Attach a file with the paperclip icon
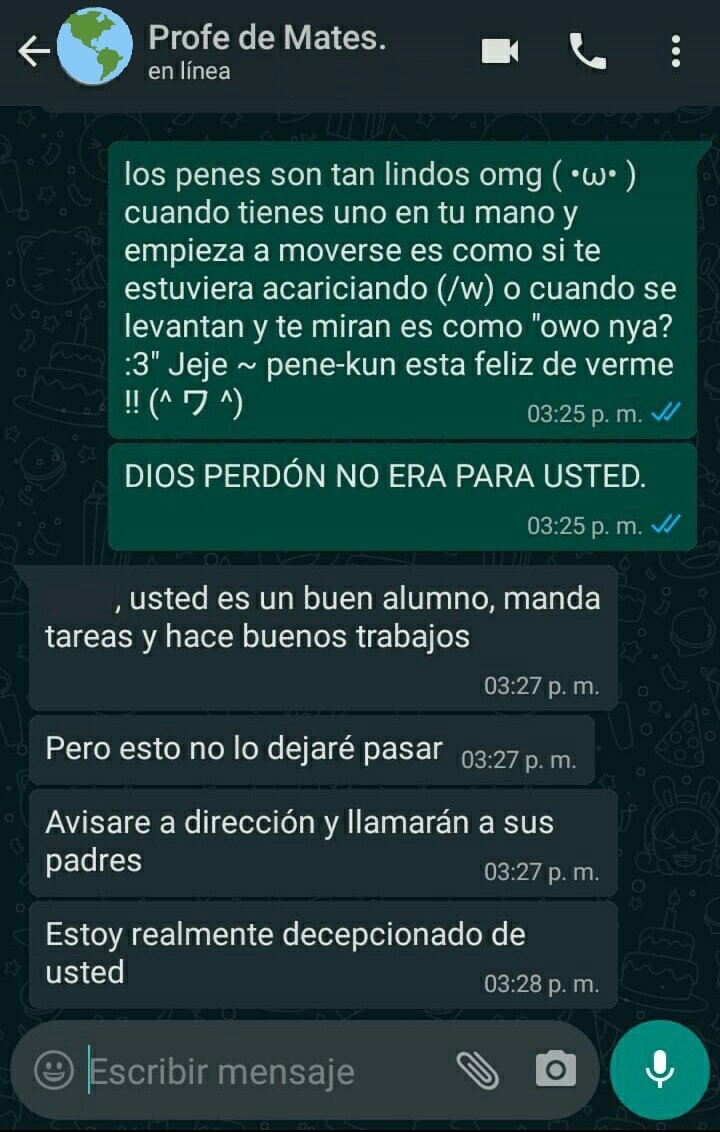720x1132 pixels. pos(478,1071)
